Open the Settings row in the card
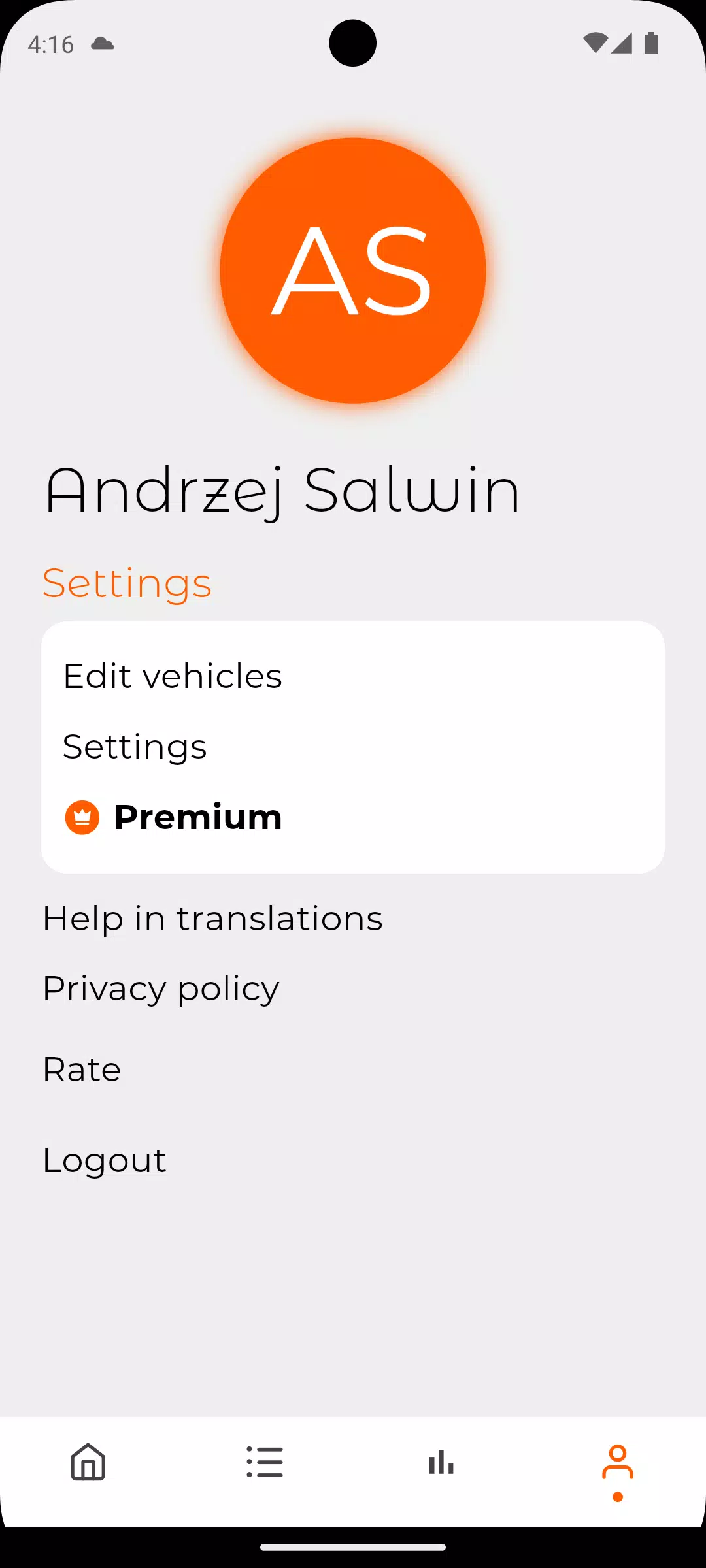 click(x=135, y=747)
